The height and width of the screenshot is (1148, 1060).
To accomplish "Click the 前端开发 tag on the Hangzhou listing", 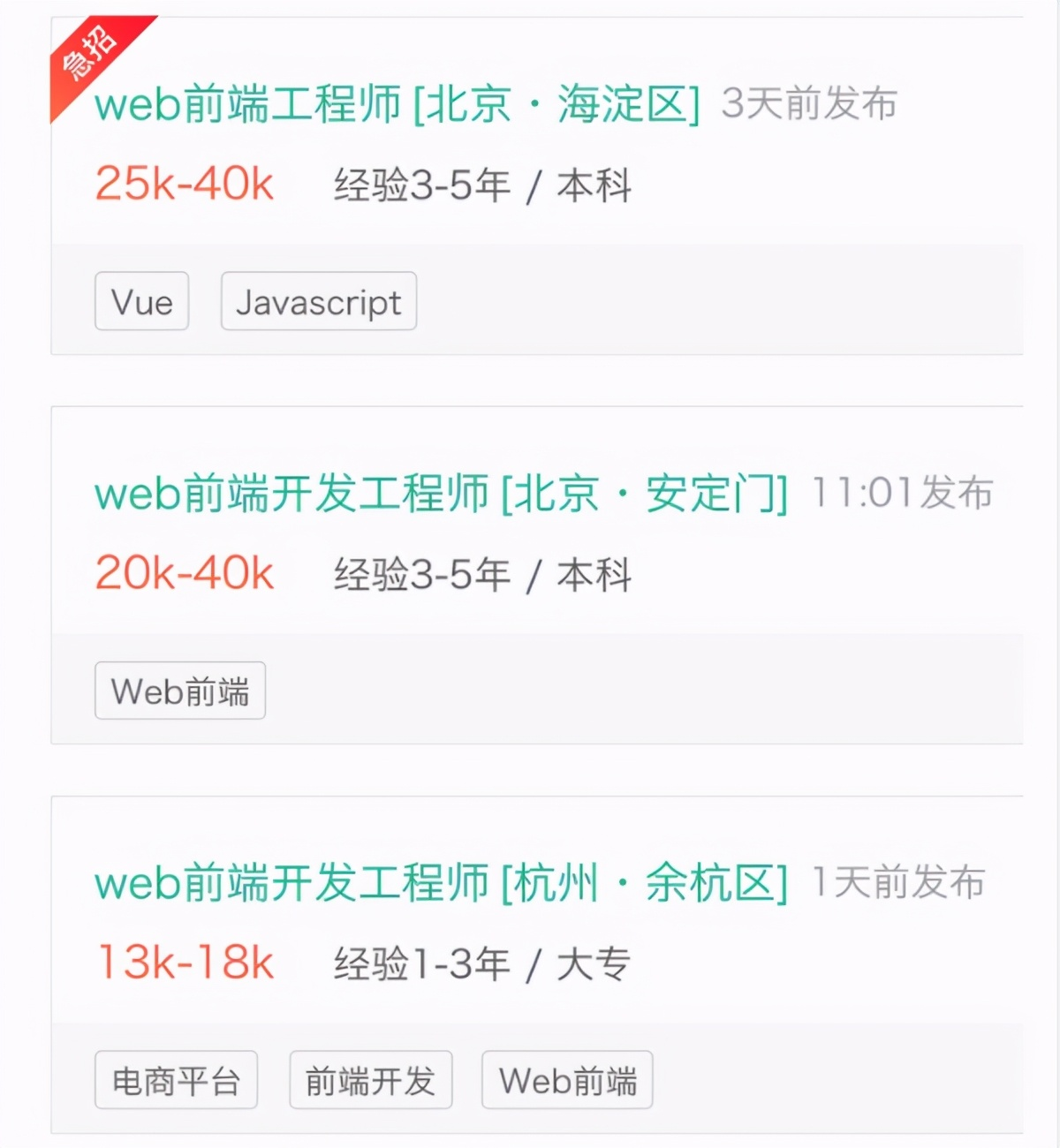I will tap(370, 1079).
